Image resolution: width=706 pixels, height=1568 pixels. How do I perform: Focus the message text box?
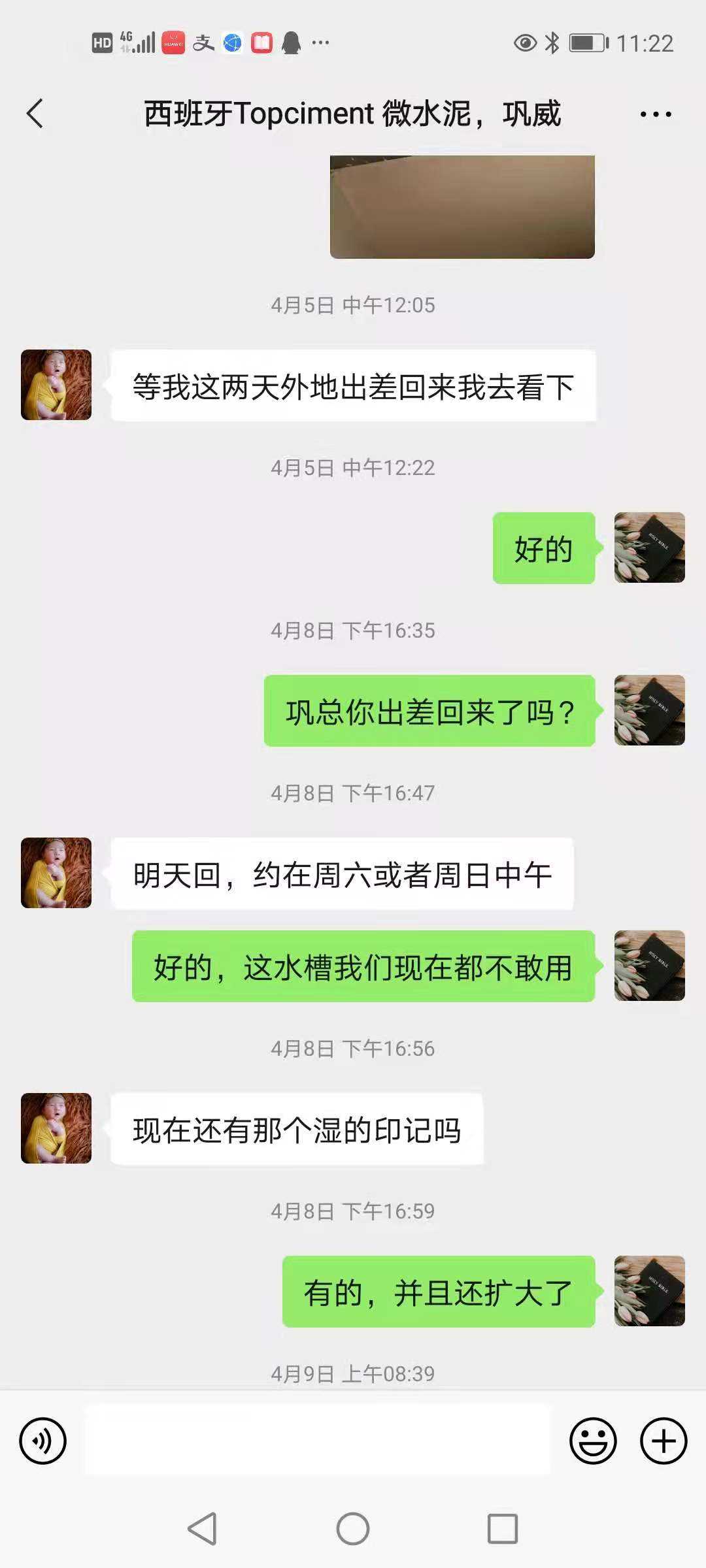click(x=318, y=1441)
